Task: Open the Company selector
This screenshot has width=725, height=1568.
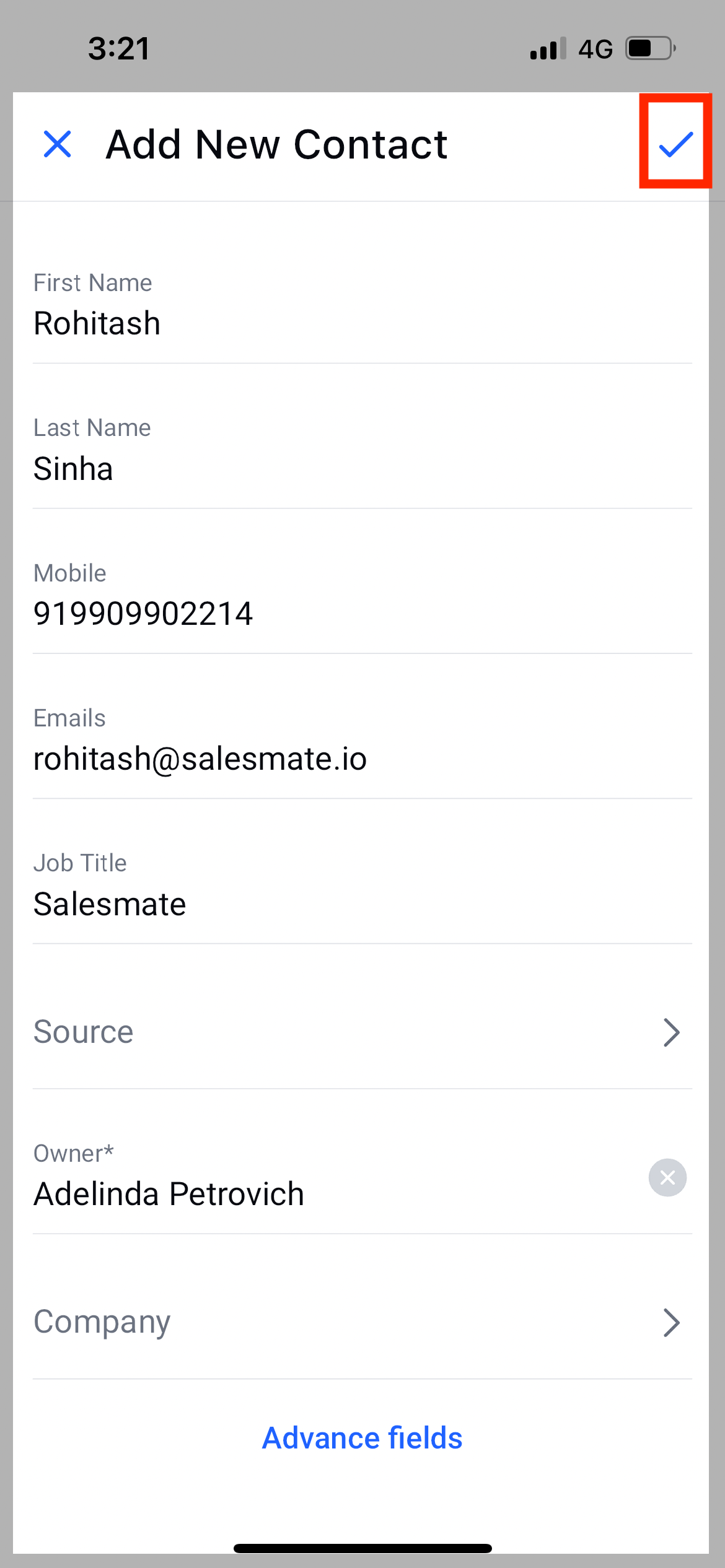Action: click(362, 1323)
